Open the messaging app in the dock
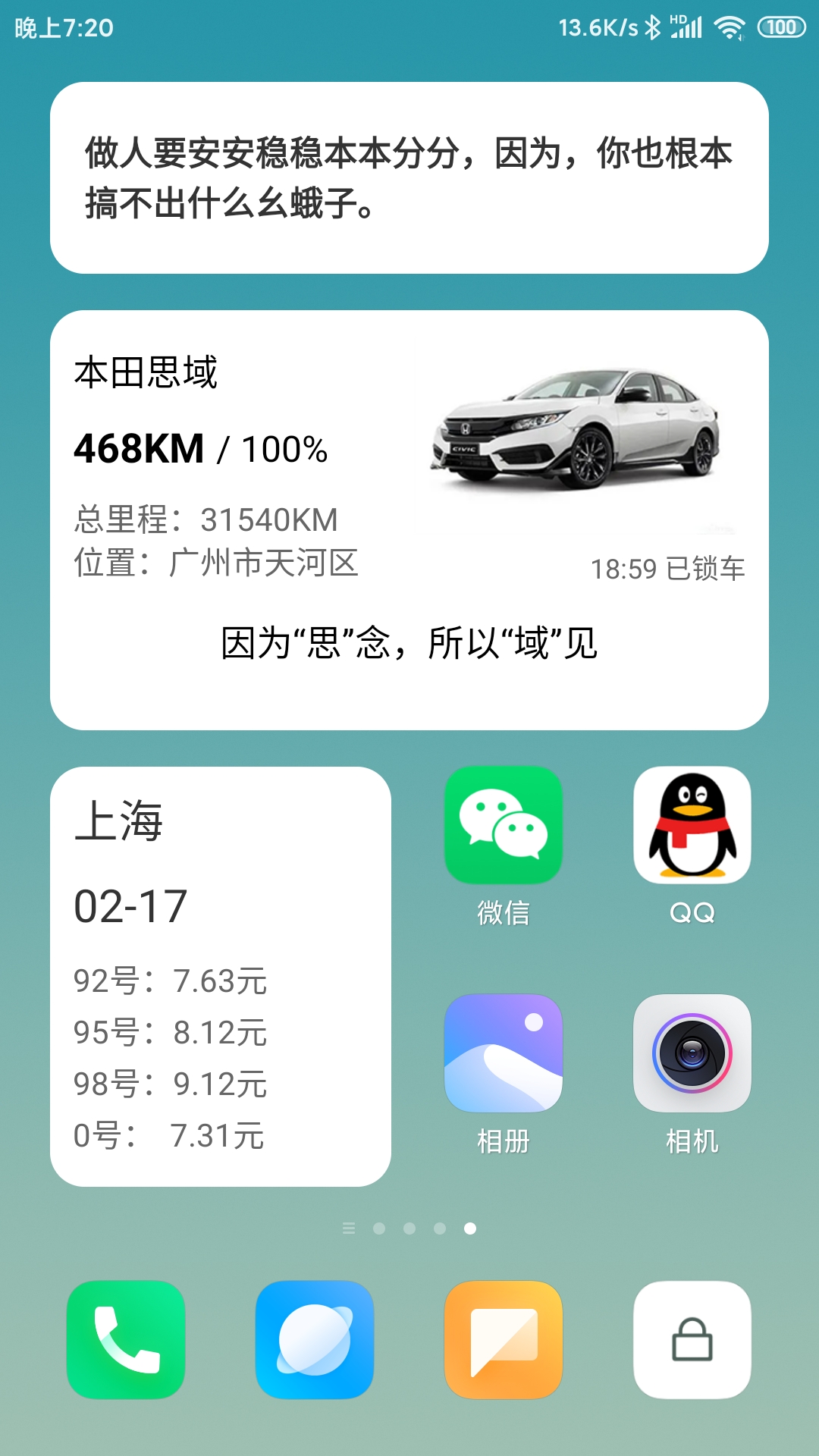 click(x=504, y=1337)
